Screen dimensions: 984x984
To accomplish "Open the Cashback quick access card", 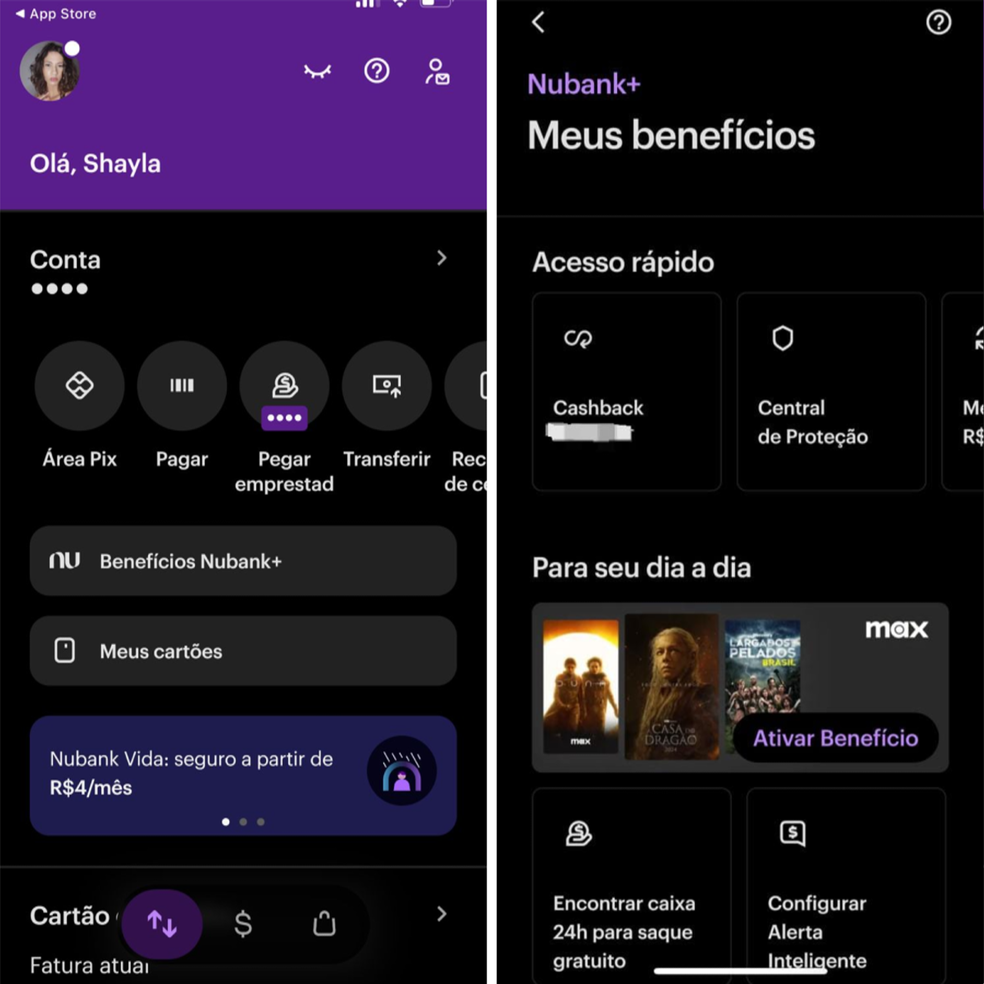I will [x=626, y=391].
